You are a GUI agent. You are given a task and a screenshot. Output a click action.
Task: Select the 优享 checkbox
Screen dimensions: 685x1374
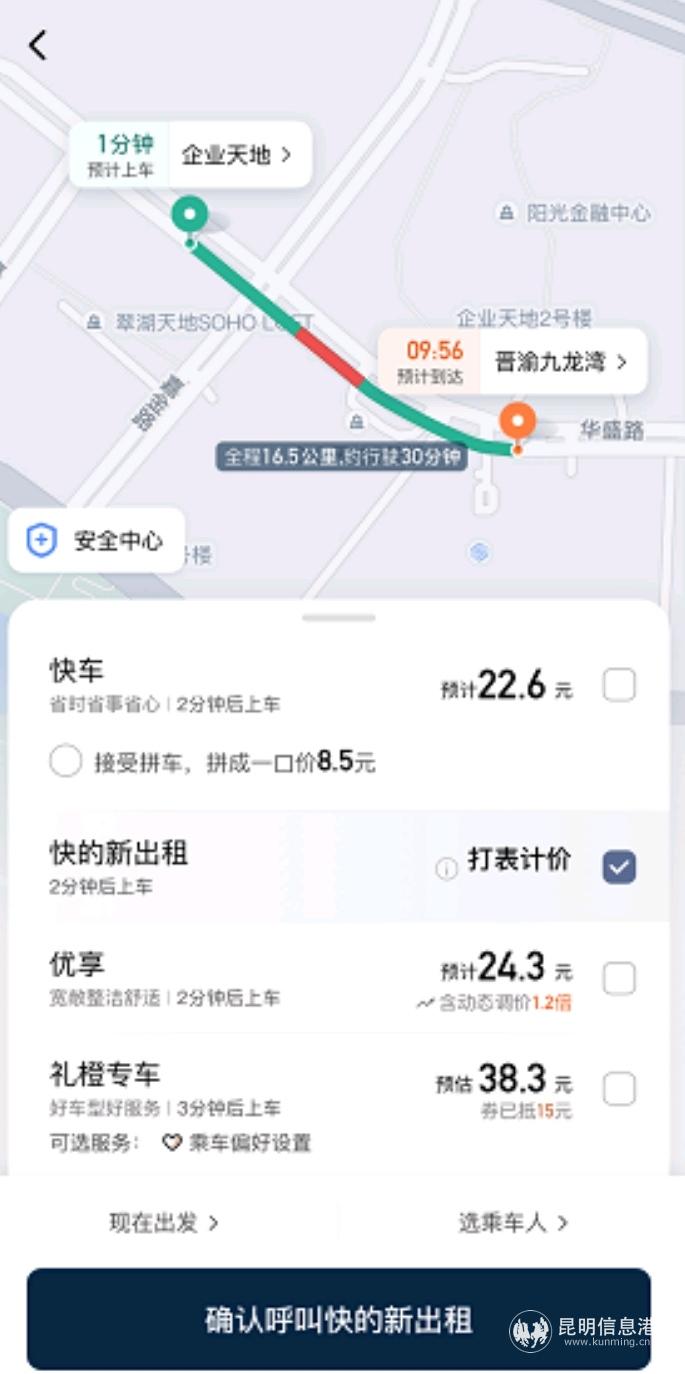coord(619,978)
